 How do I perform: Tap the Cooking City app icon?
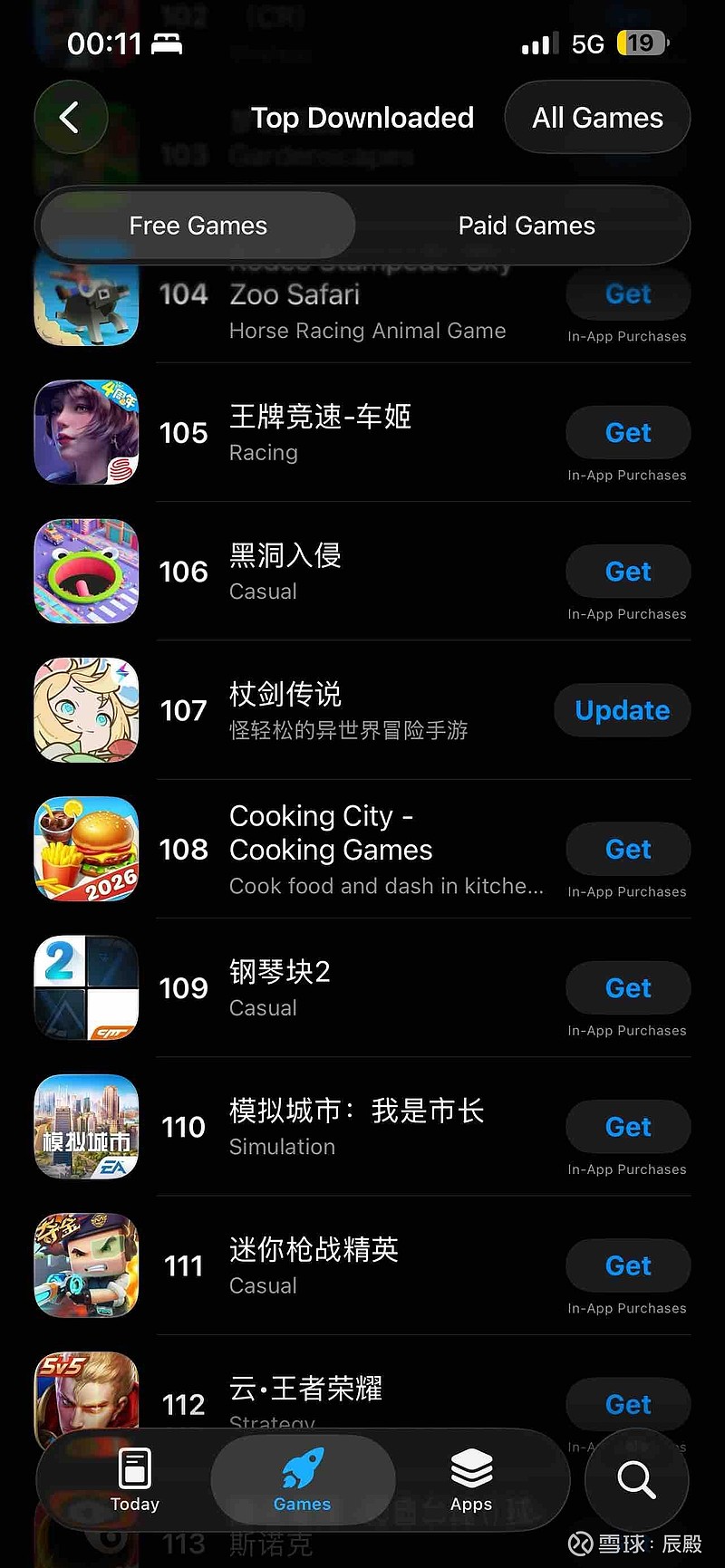coord(86,849)
